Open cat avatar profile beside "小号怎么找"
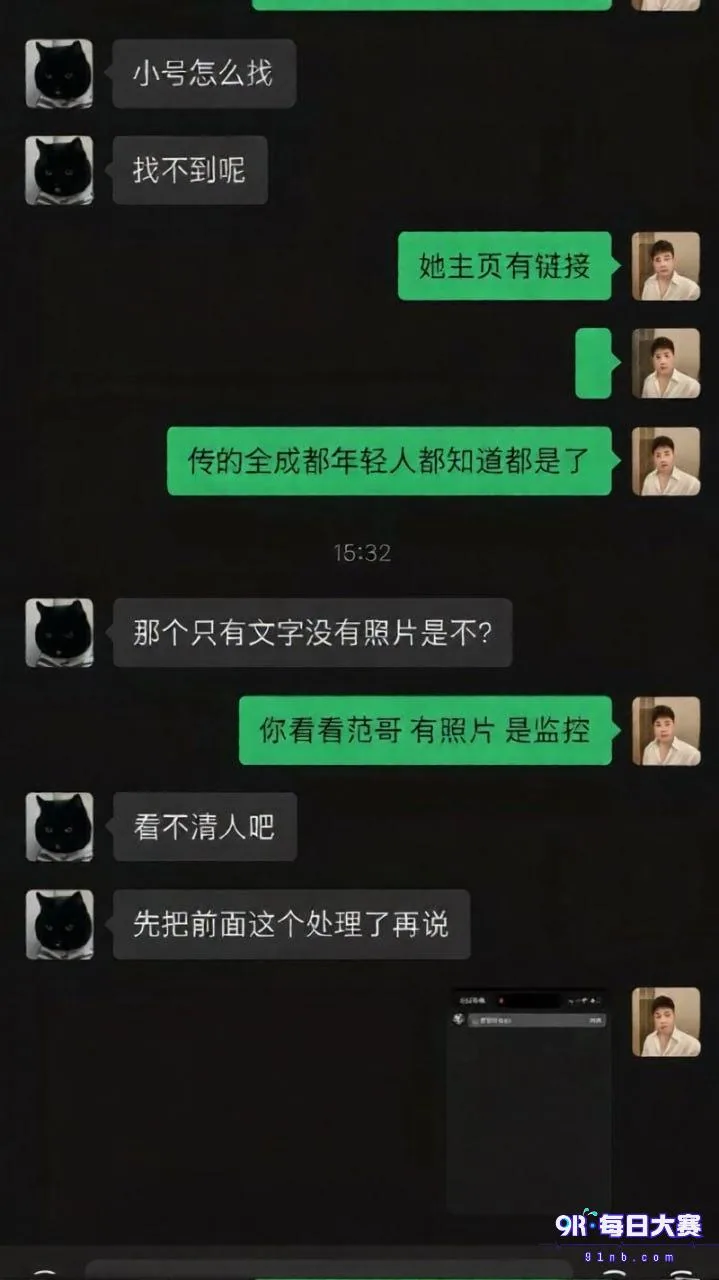Screen dimensions: 719x1280 (x=59, y=74)
